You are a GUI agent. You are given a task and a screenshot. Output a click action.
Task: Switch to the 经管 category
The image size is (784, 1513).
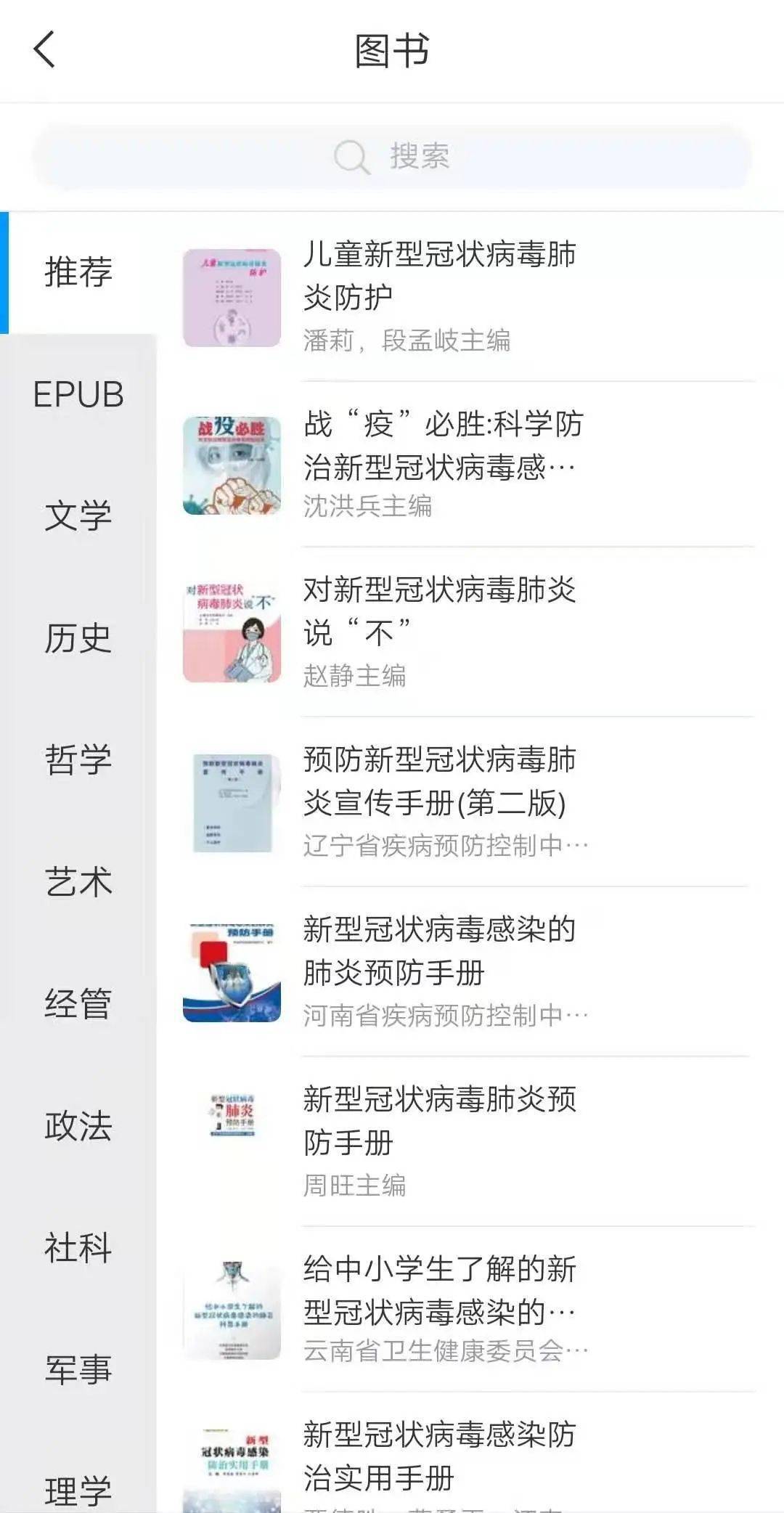click(x=78, y=1004)
